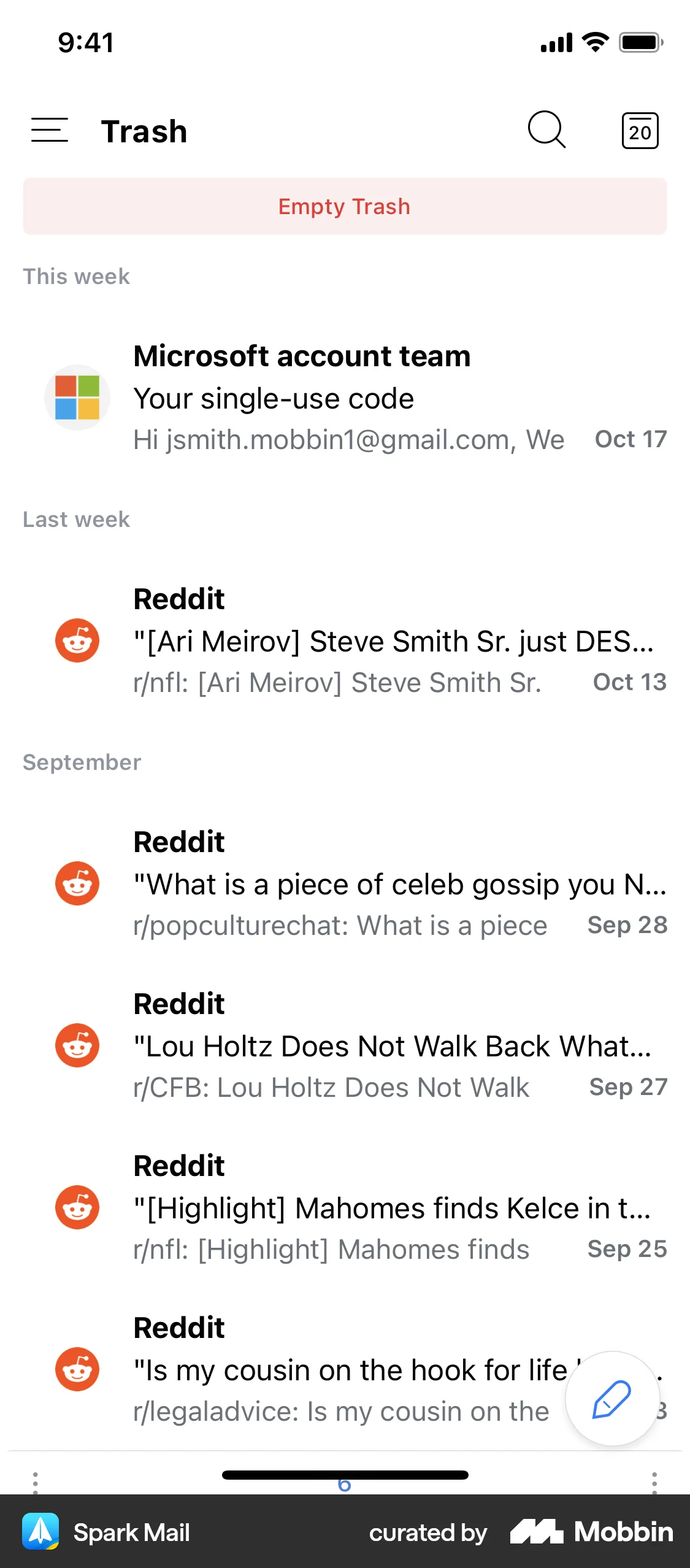Image resolution: width=690 pixels, height=1568 pixels.
Task: Tap the Empty Trash button
Action: 345,207
